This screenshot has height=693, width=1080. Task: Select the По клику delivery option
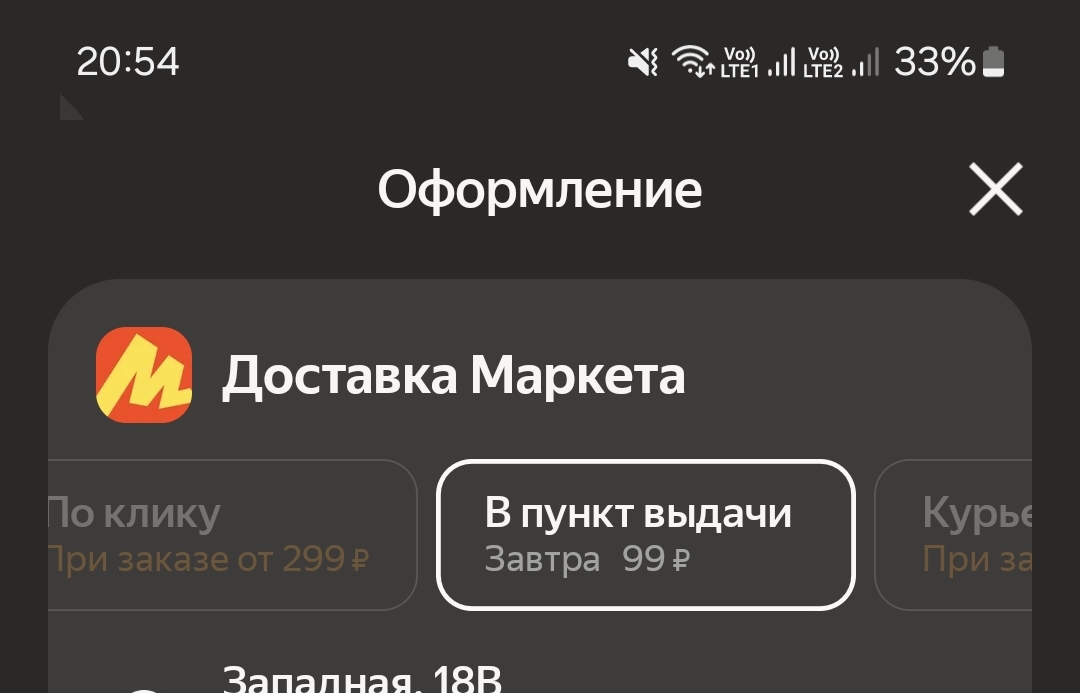(x=230, y=534)
